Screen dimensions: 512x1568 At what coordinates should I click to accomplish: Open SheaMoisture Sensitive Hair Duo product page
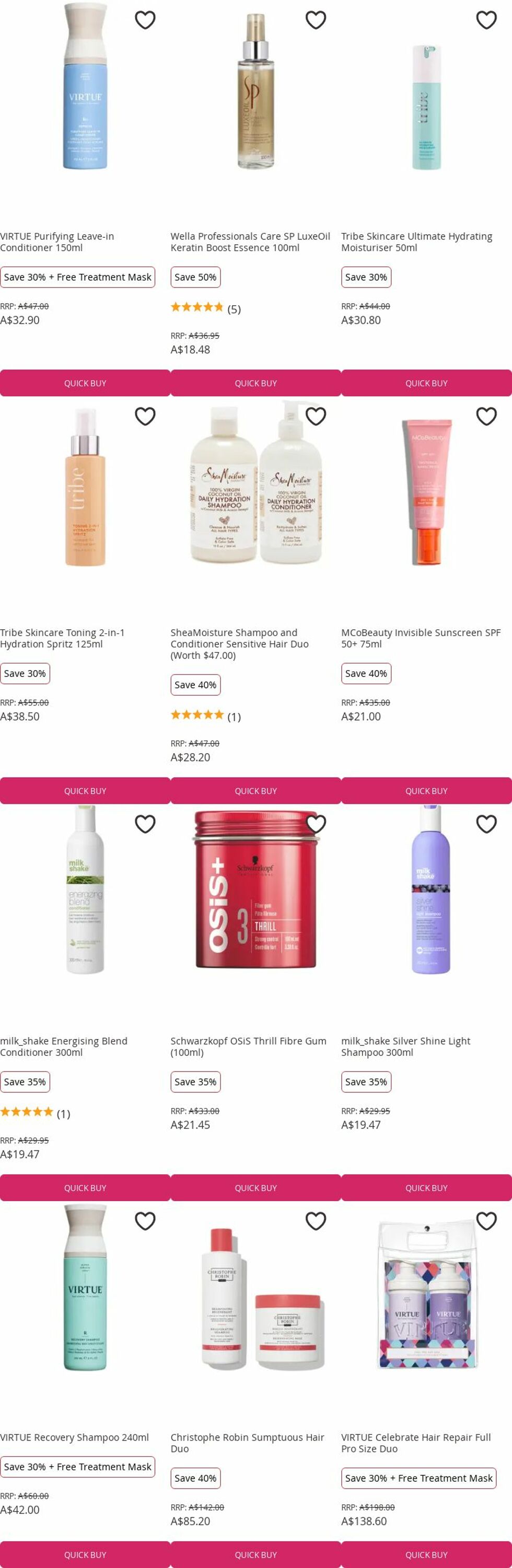tap(239, 643)
